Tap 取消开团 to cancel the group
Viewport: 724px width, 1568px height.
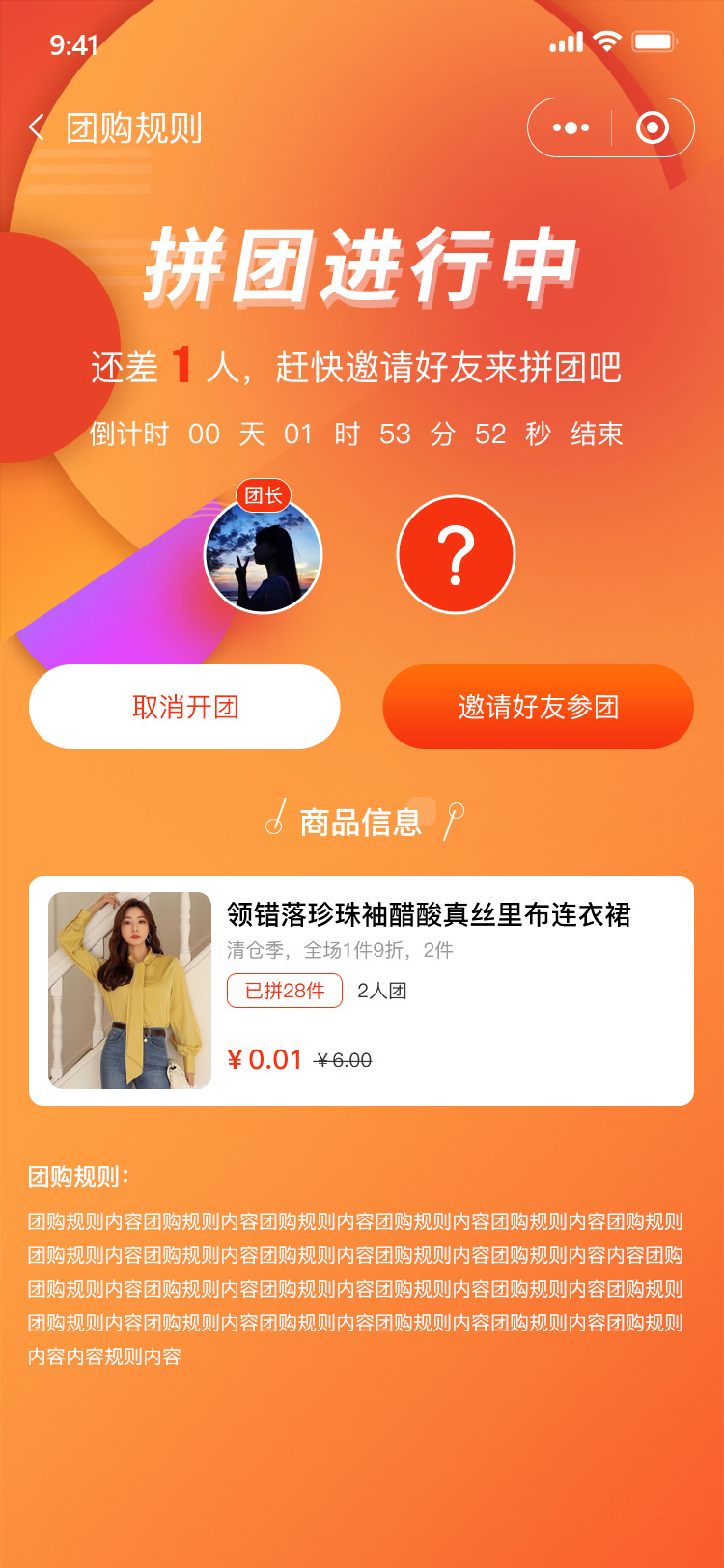click(x=184, y=707)
